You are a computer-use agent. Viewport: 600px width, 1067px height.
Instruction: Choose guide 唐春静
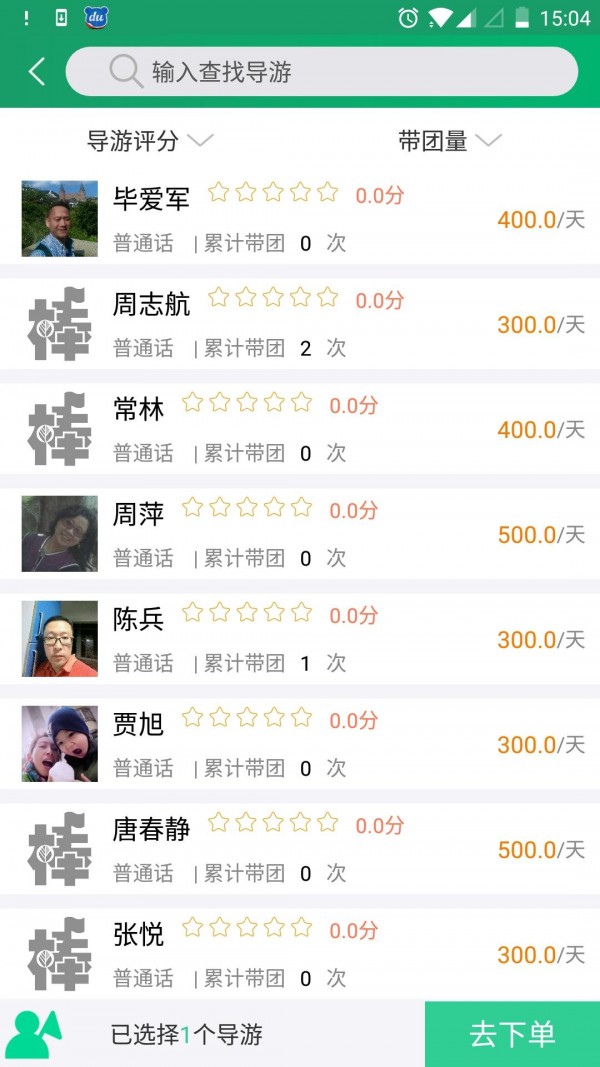click(300, 848)
